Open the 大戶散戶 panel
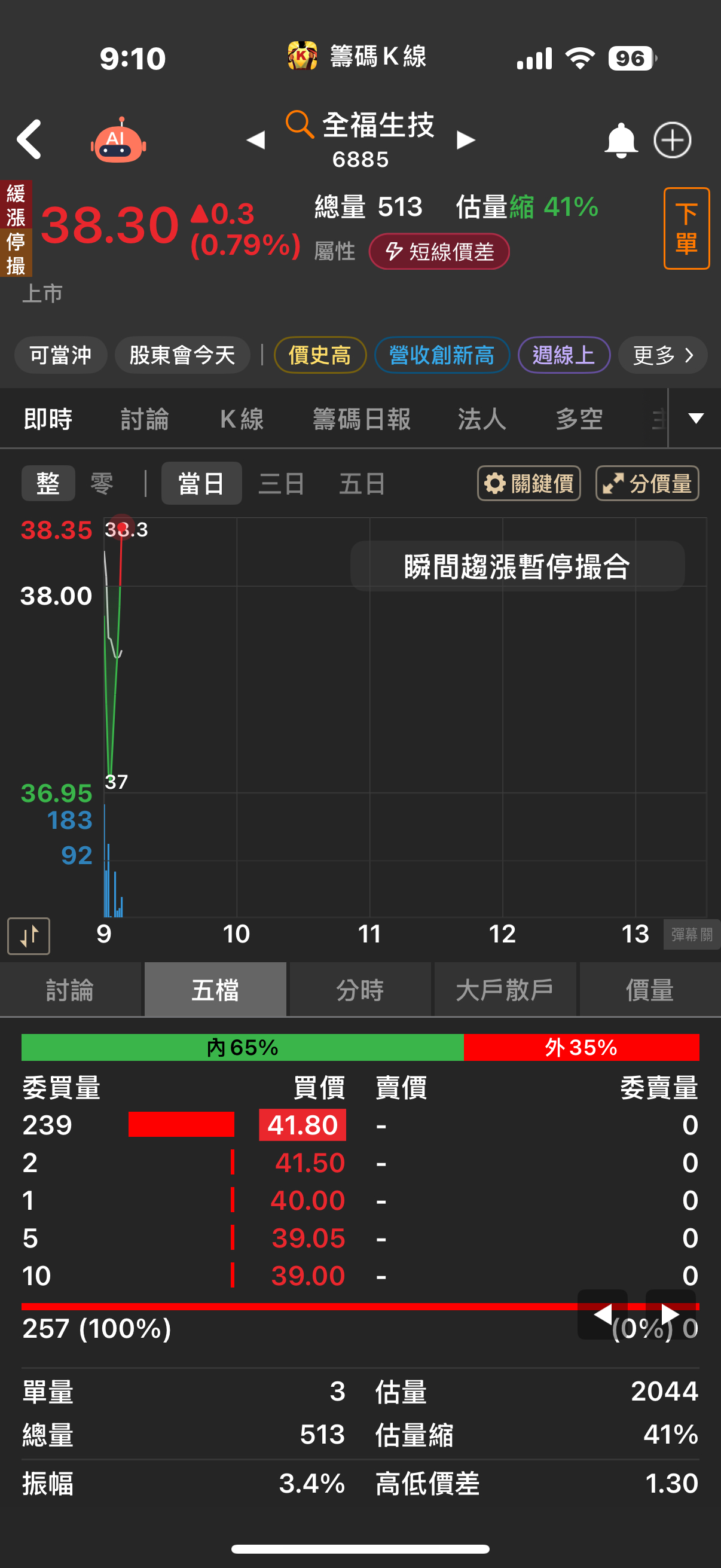The height and width of the screenshot is (1568, 721). (505, 990)
